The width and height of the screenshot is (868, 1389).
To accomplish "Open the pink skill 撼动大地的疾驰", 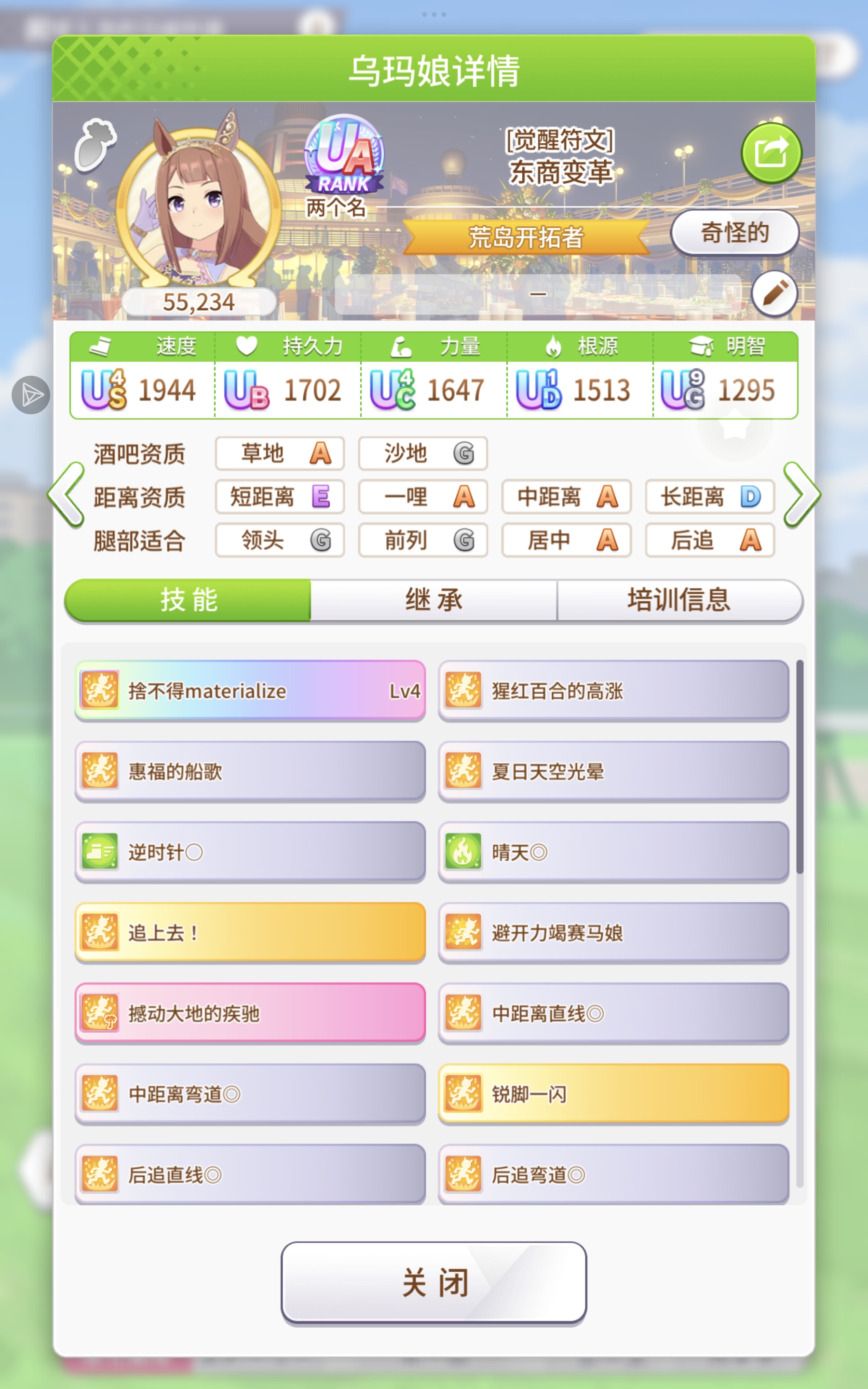I will tap(250, 1013).
